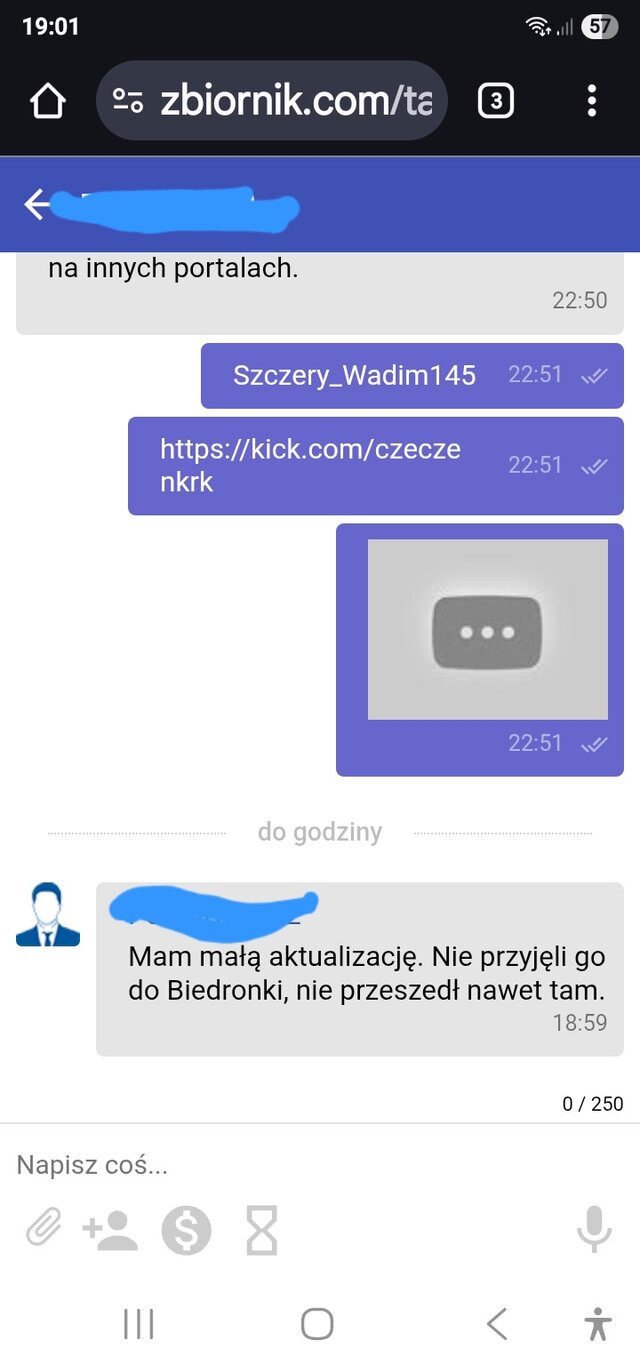This screenshot has width=640, height=1372.
Task: Open the tab switcher showing 3 tabs
Action: click(x=496, y=101)
